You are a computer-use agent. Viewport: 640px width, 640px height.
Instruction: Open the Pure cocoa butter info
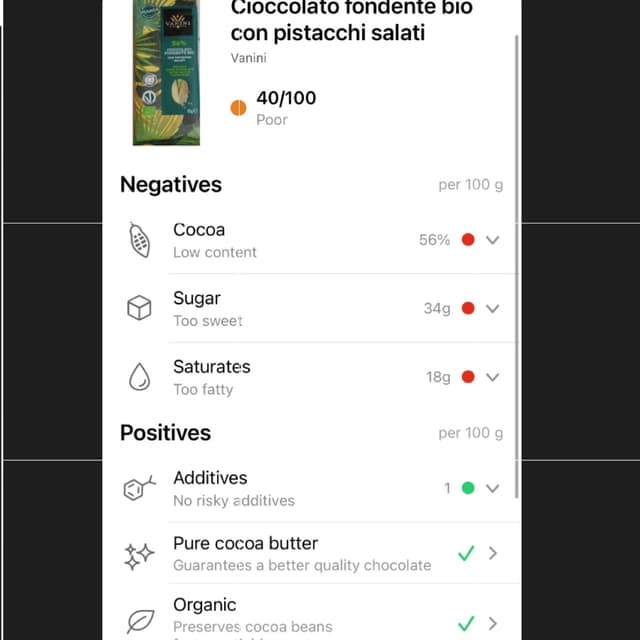(492, 553)
